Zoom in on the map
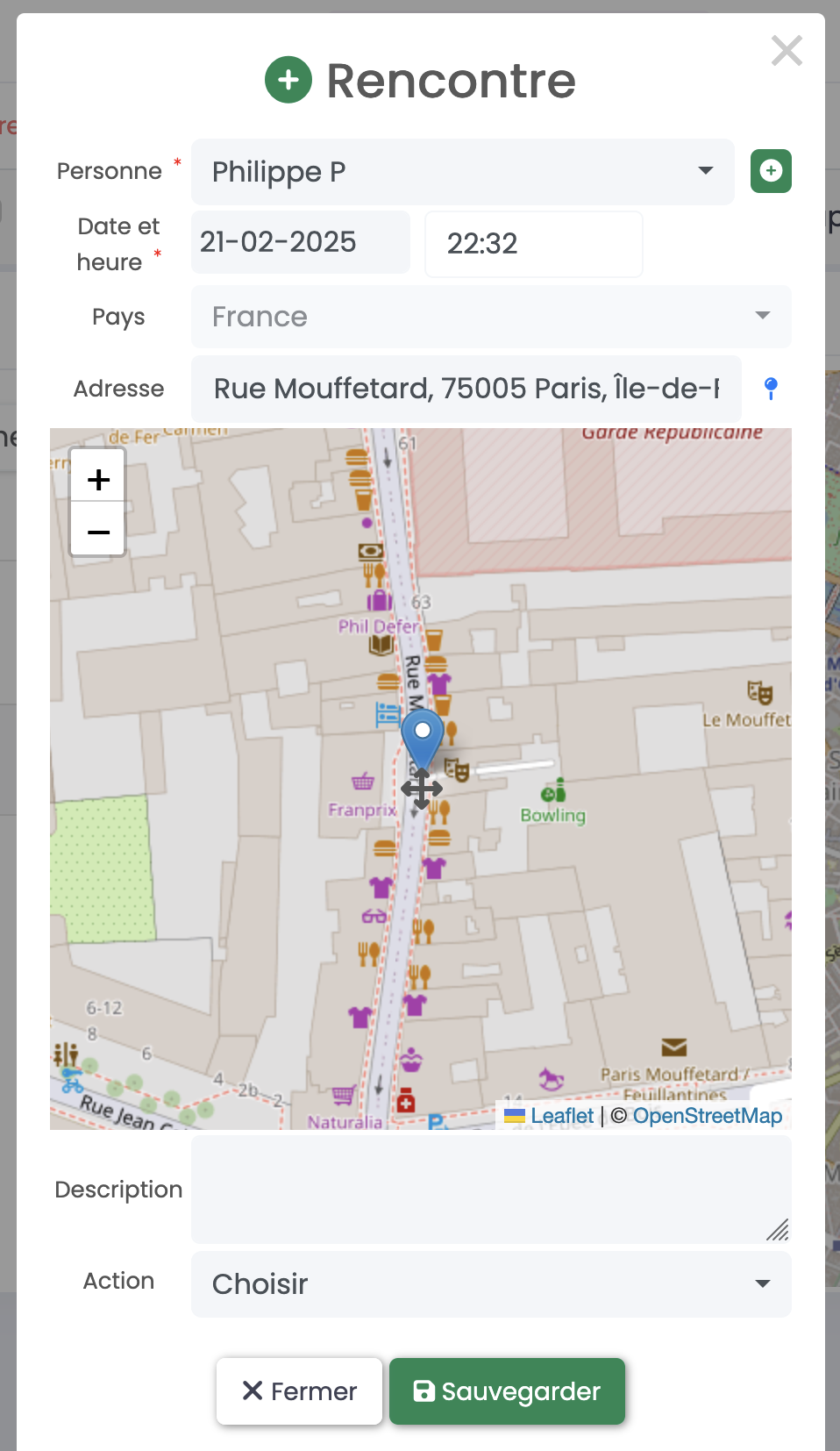This screenshot has height=1451, width=840. click(x=98, y=479)
